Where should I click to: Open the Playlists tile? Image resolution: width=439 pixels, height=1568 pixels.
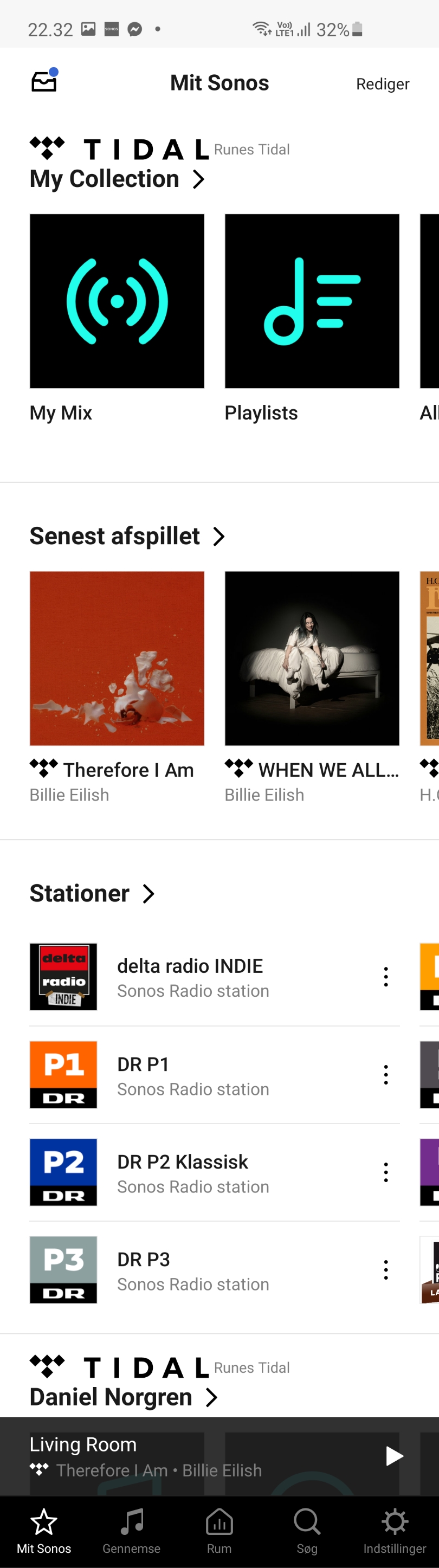pos(312,301)
